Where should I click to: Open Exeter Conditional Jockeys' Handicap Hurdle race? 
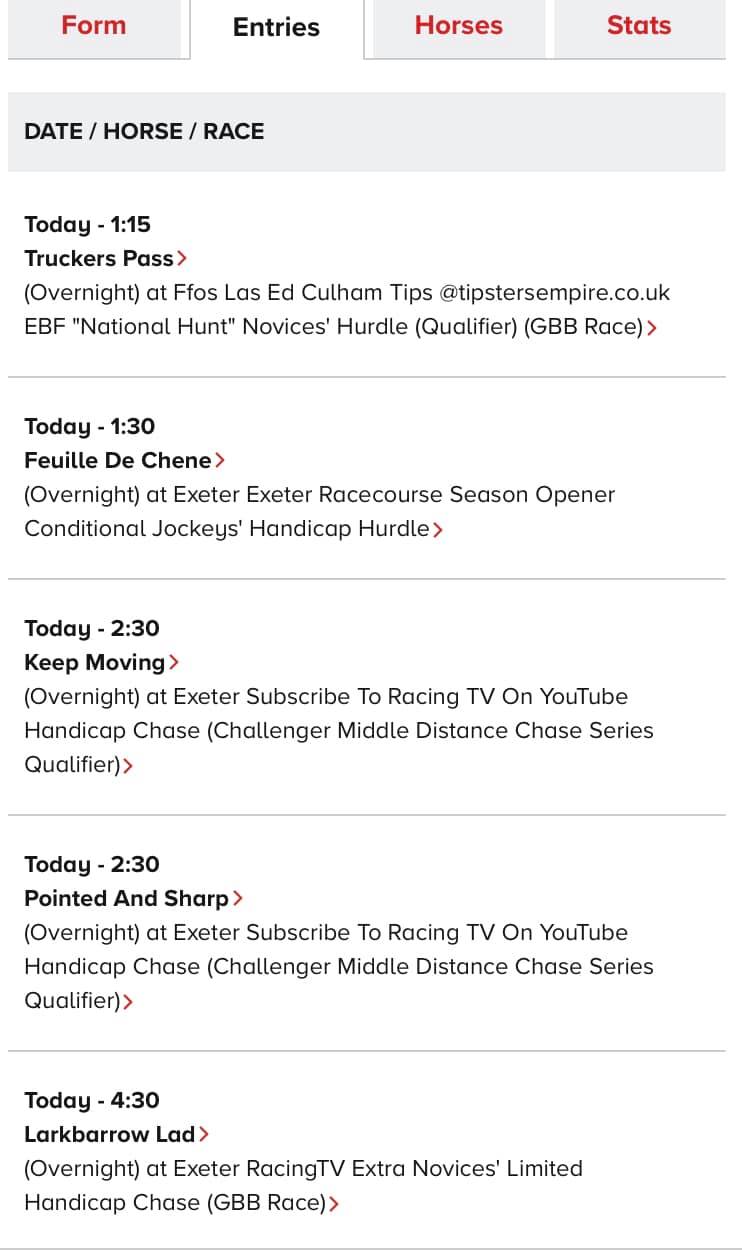click(320, 511)
